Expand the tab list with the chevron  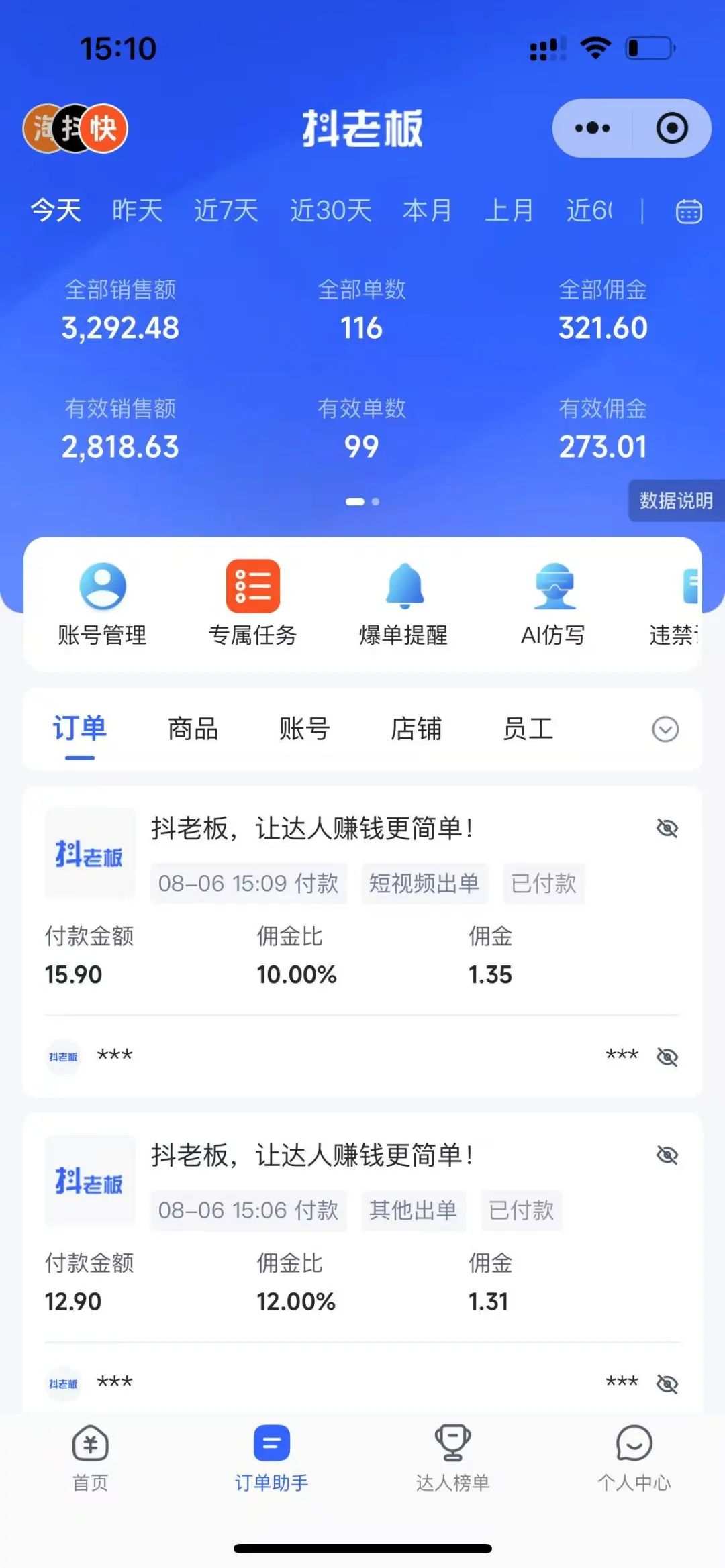point(665,729)
